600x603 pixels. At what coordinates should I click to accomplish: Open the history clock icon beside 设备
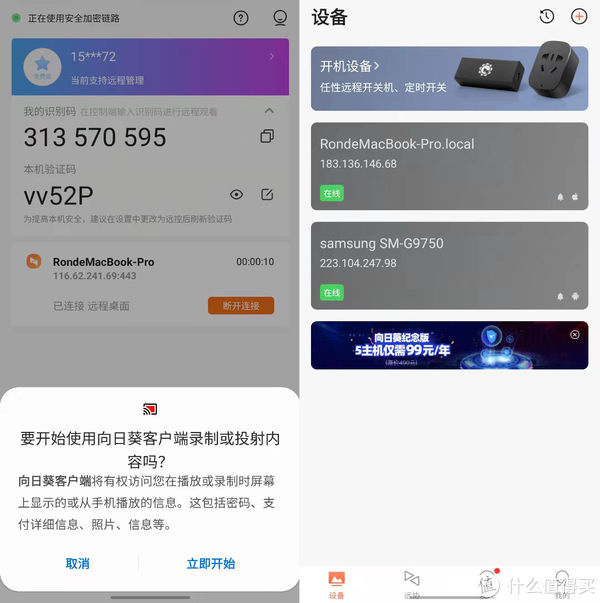[546, 17]
